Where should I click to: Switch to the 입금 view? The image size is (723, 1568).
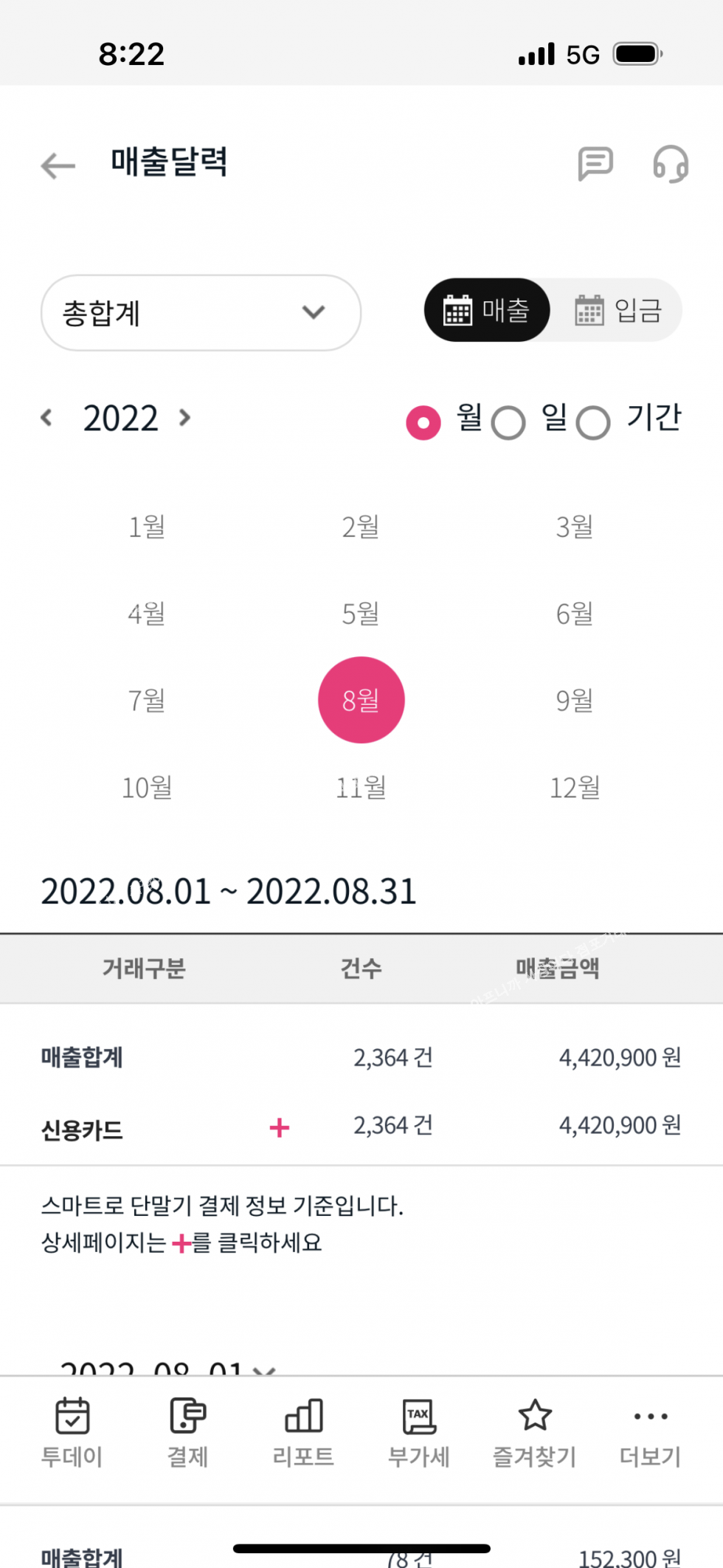click(x=618, y=310)
